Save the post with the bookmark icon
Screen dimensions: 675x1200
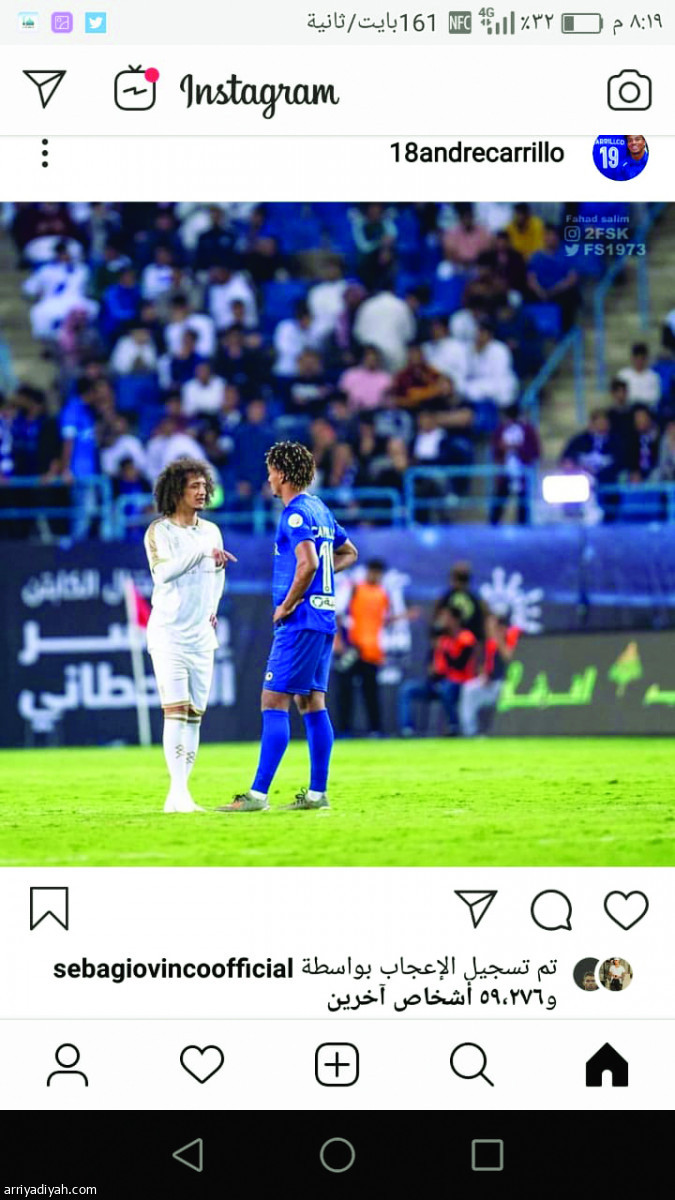pyautogui.click(x=49, y=908)
